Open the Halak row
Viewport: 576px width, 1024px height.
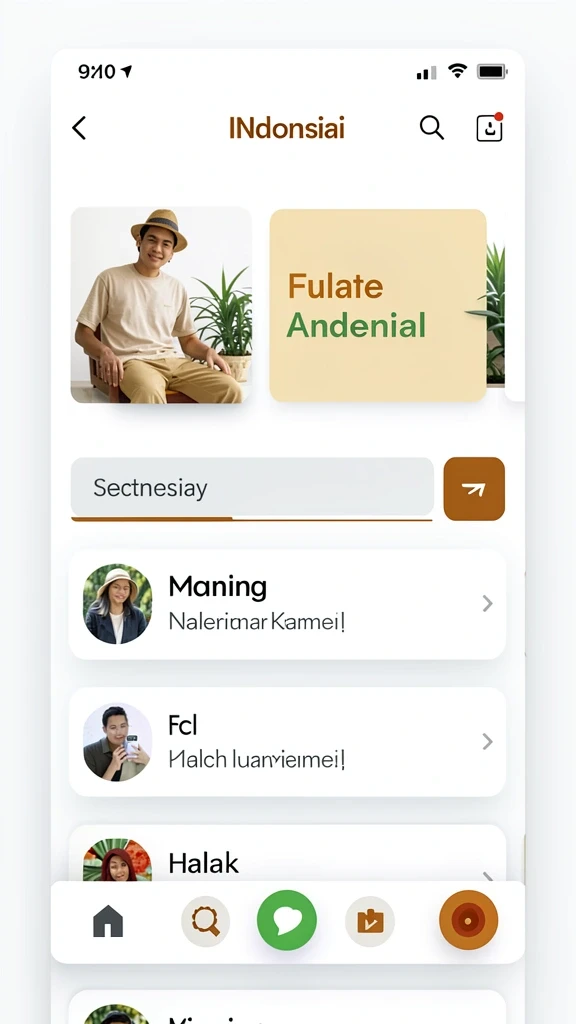click(287, 853)
